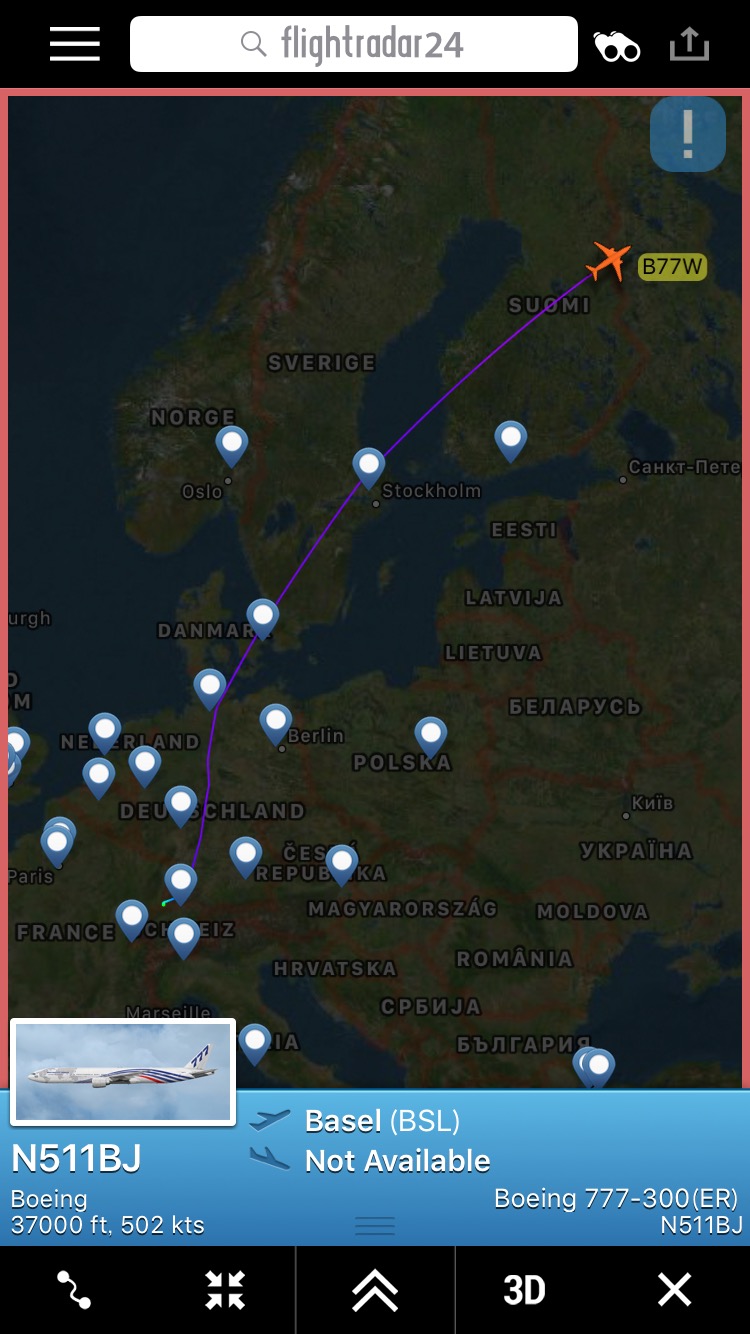Open the hamburger menu
750x1334 pixels.
tap(75, 44)
